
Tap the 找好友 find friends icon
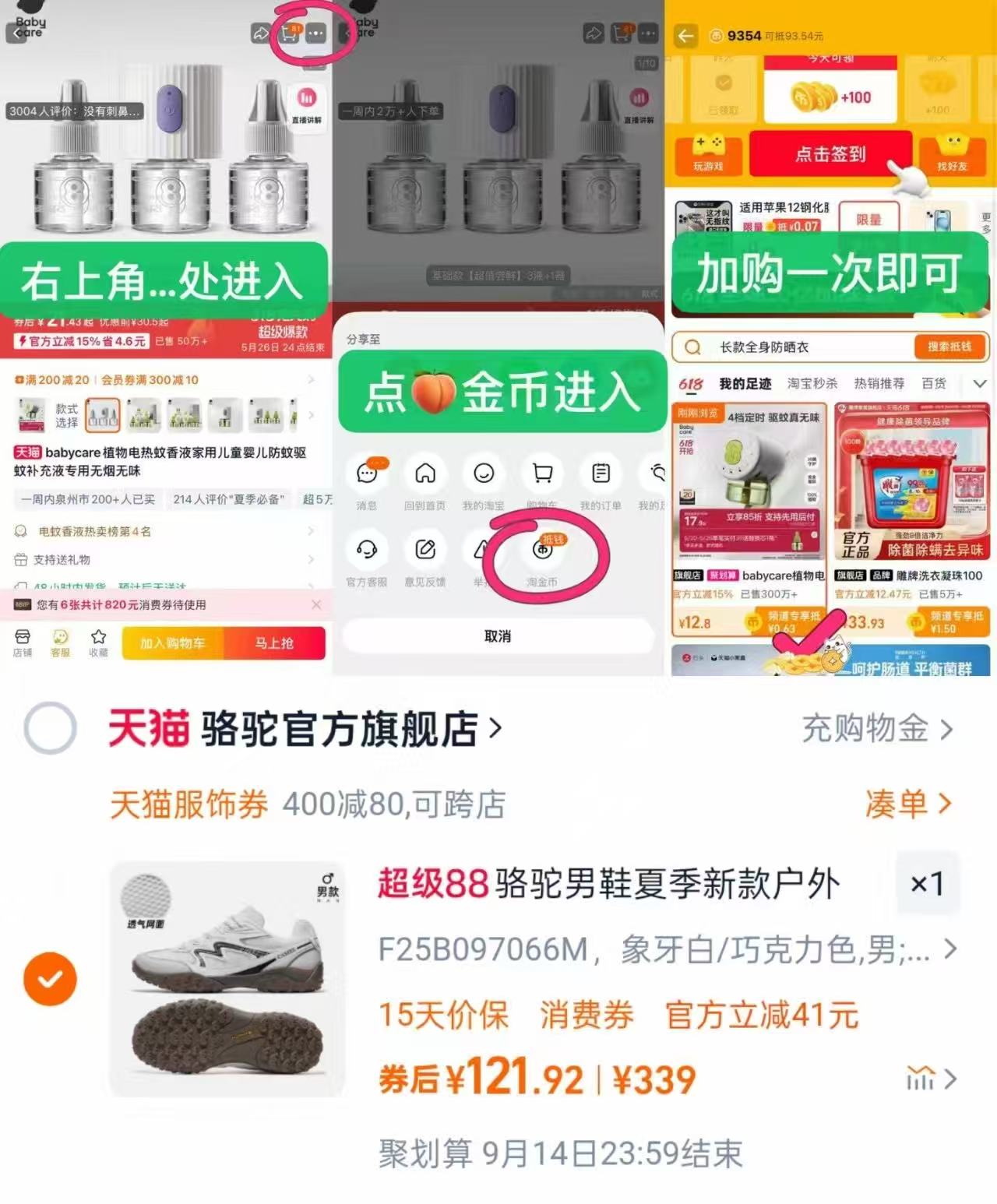(x=953, y=152)
